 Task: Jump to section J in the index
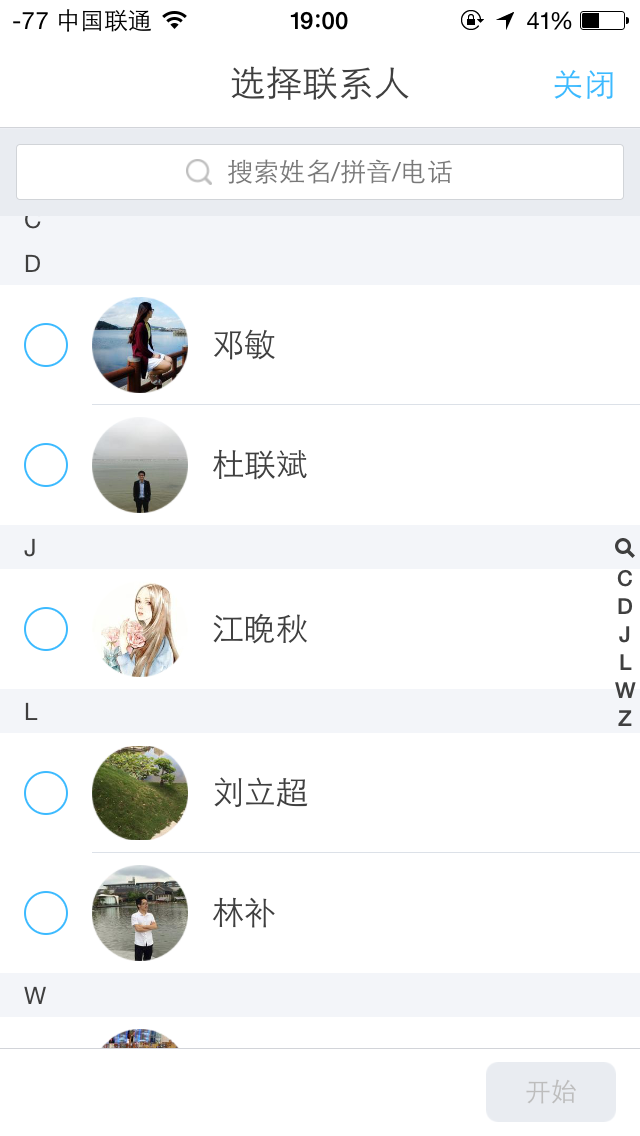(x=625, y=634)
